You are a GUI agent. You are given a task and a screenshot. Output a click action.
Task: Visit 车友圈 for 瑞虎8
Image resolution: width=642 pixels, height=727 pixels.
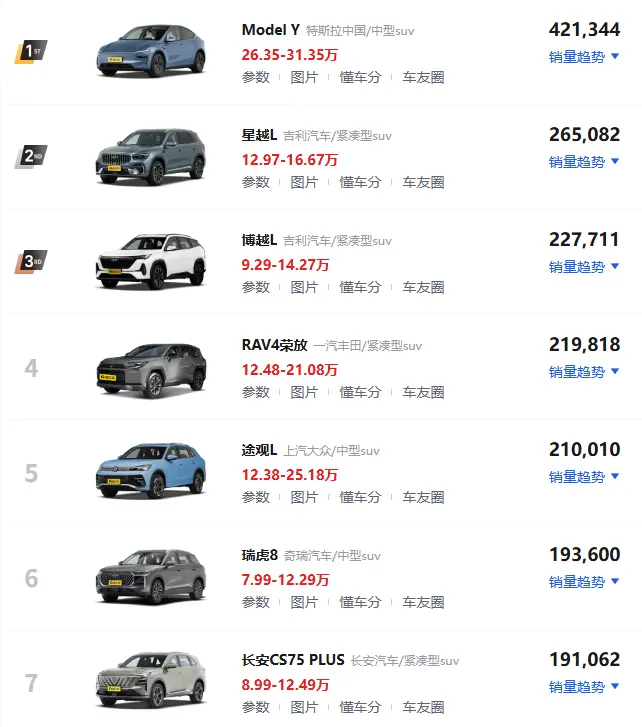[x=423, y=602]
